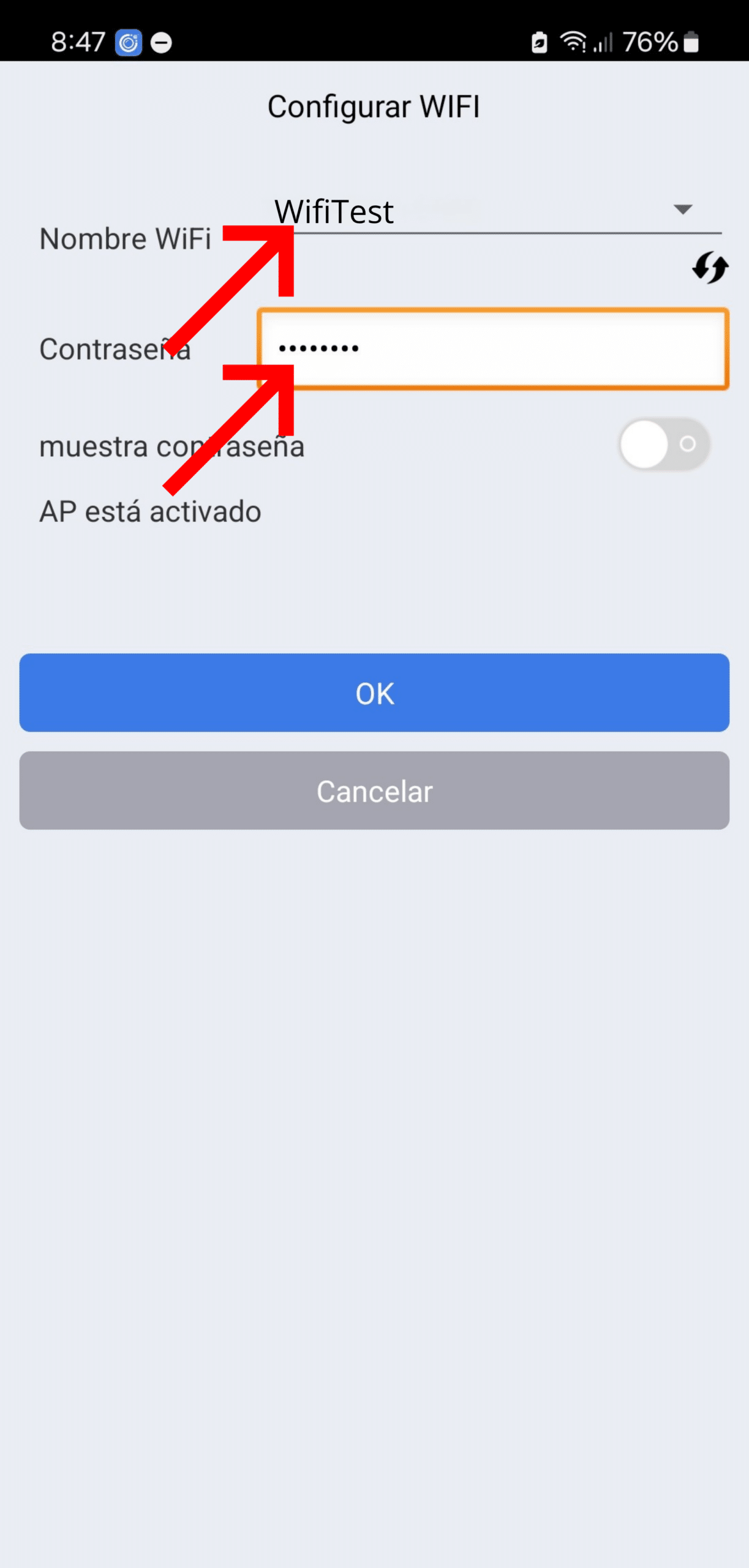Tap the refresh WiFi list icon
The width and height of the screenshot is (749, 1568).
tap(710, 266)
